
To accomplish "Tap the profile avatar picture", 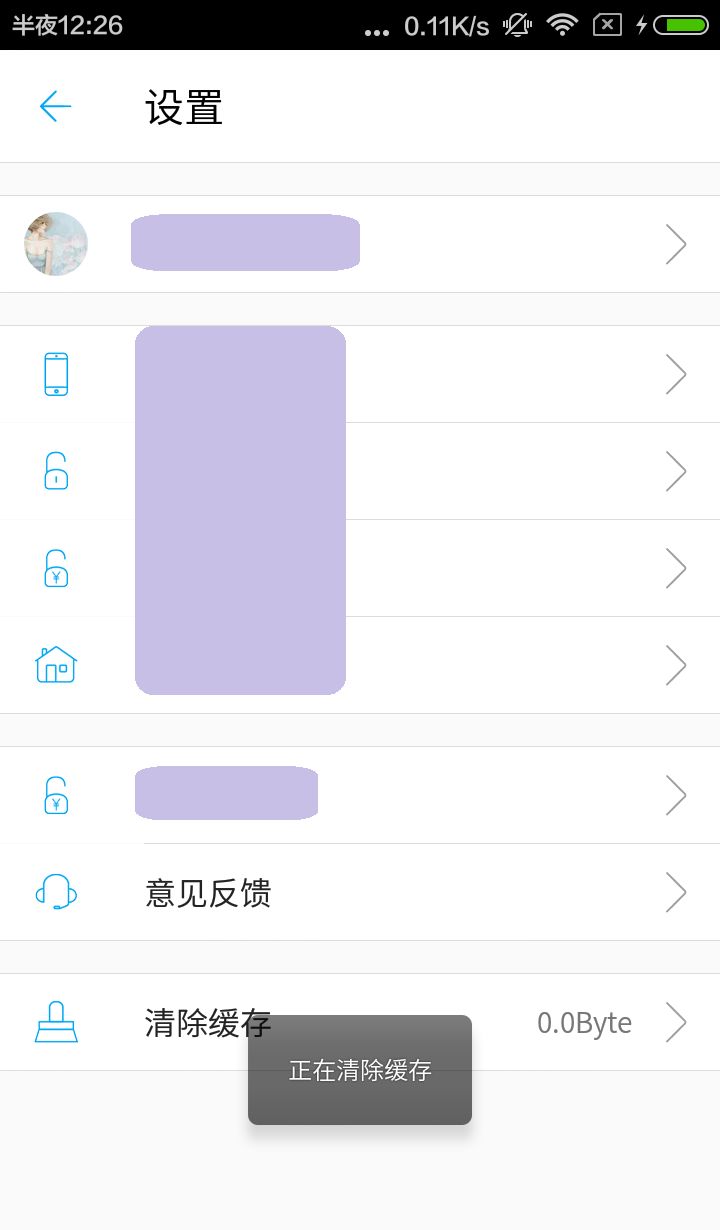I will click(55, 243).
